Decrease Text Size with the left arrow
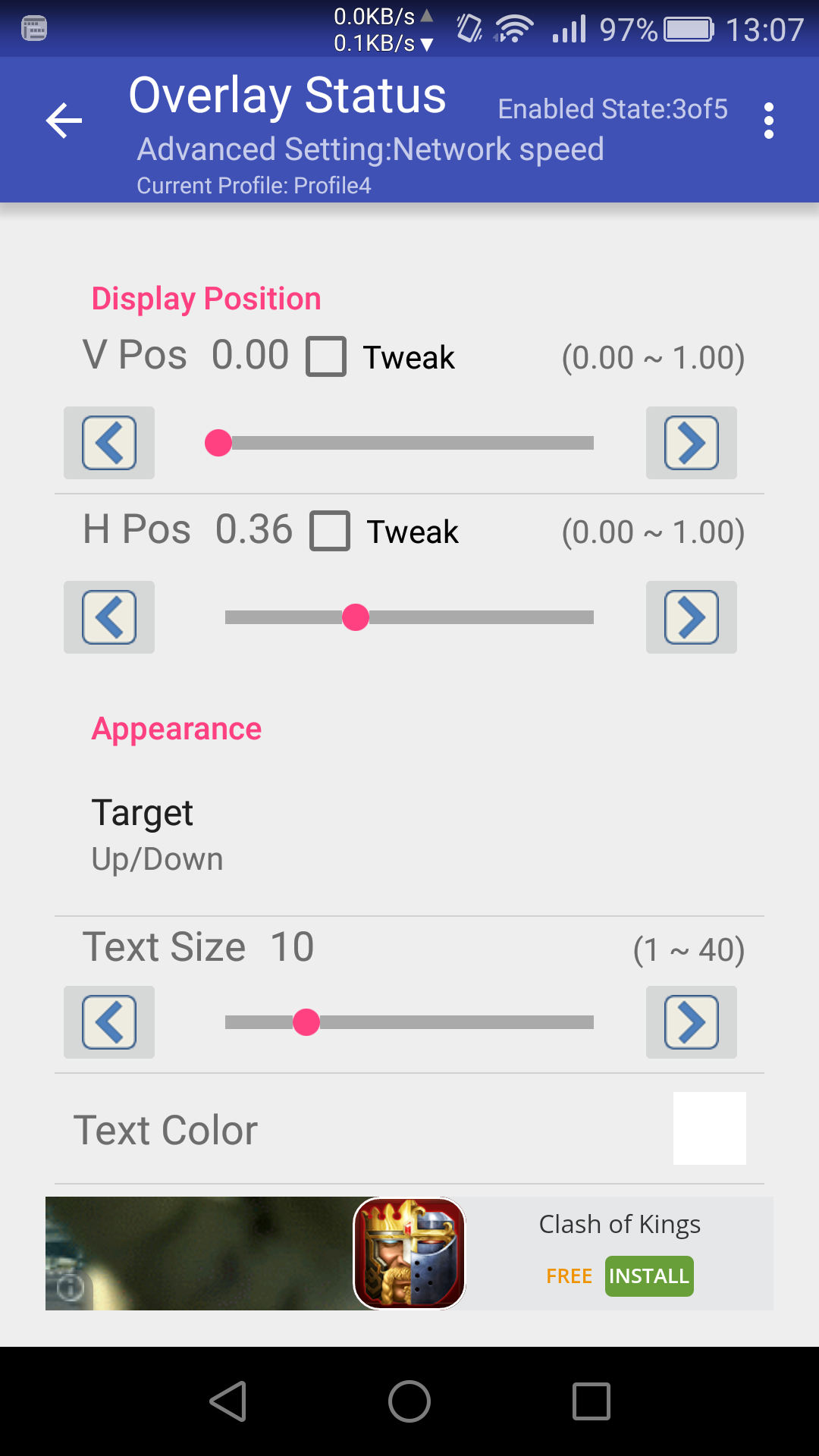Screen dimensions: 819x1456 (x=108, y=1022)
